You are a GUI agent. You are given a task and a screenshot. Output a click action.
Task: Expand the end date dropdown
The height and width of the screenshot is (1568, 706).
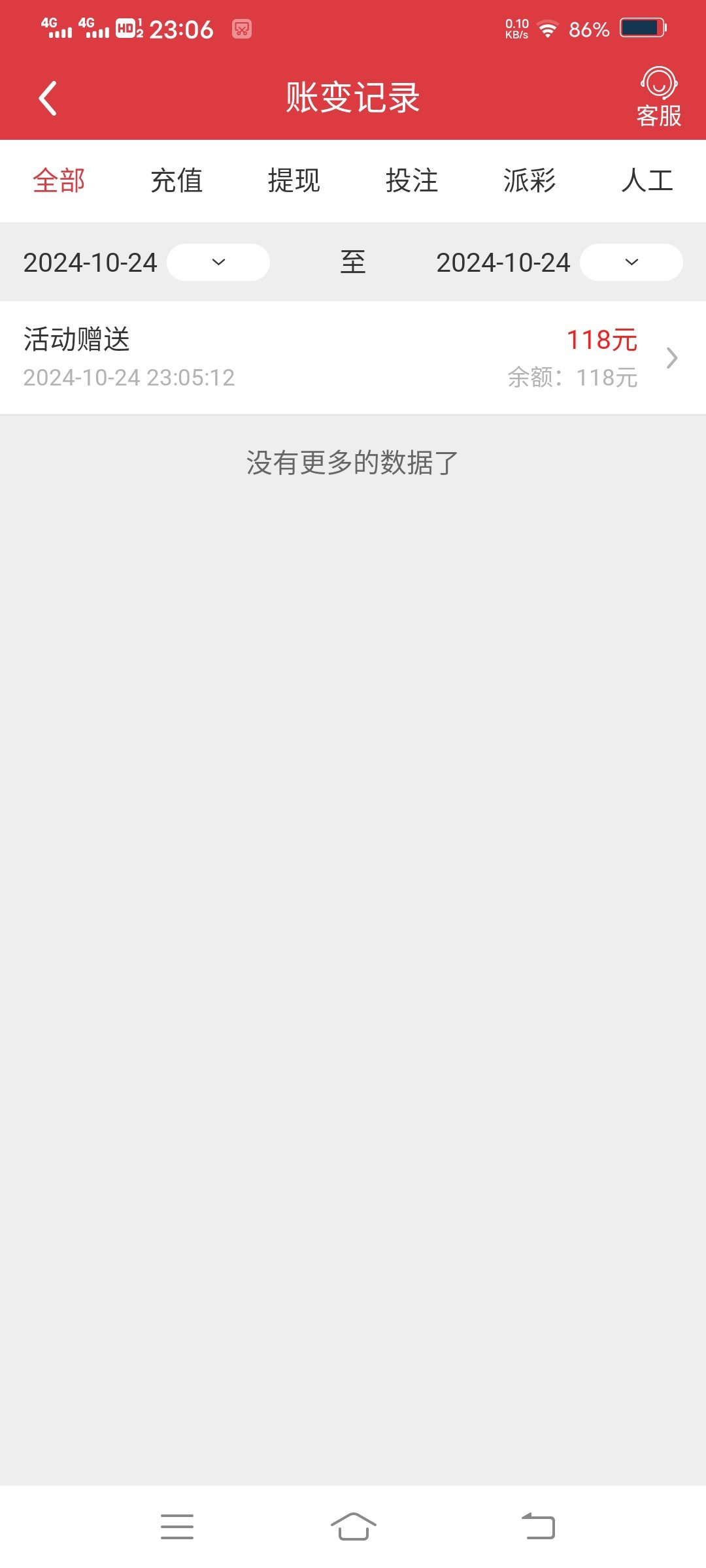click(x=631, y=263)
